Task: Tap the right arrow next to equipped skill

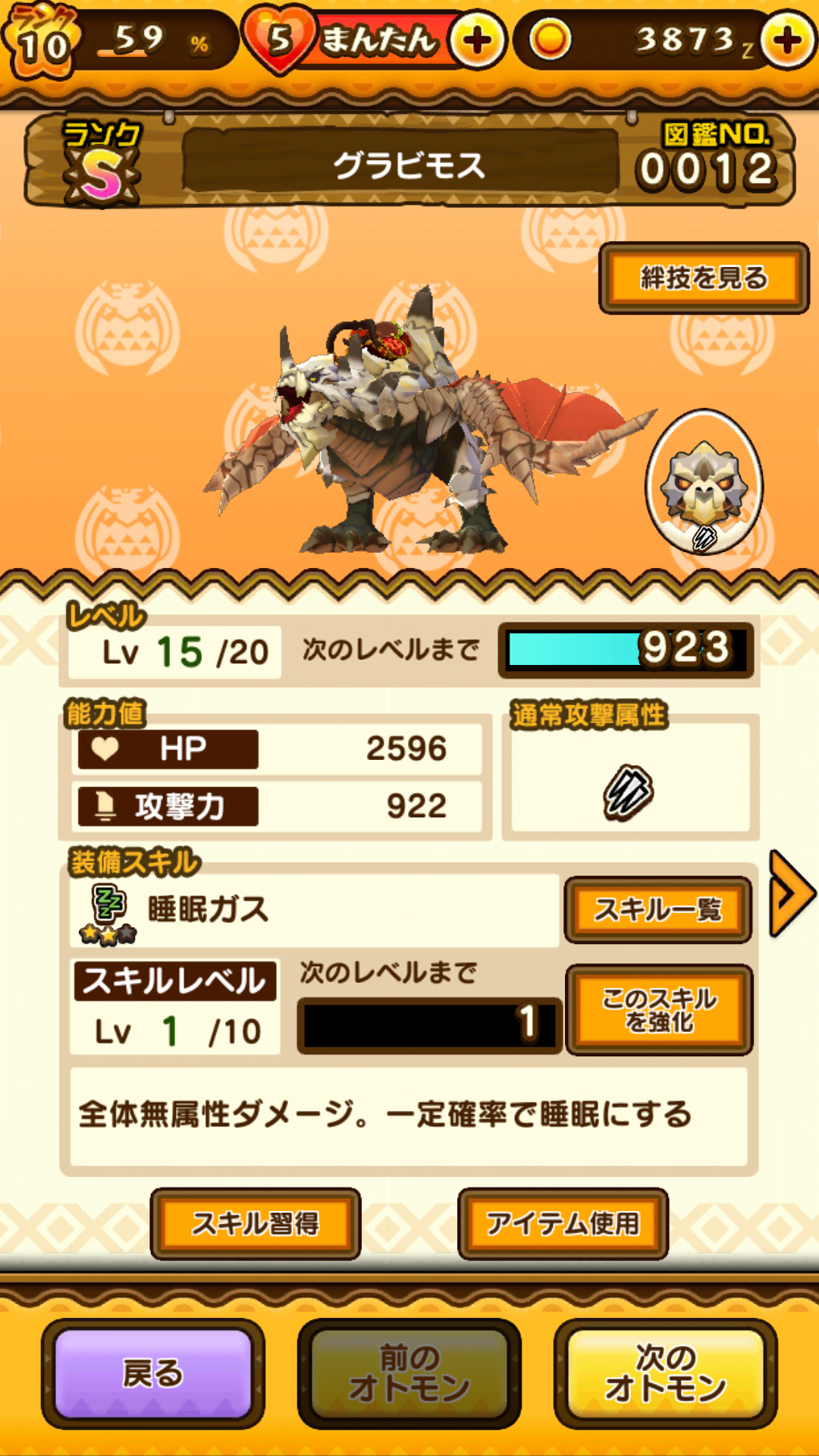Action: click(x=791, y=894)
